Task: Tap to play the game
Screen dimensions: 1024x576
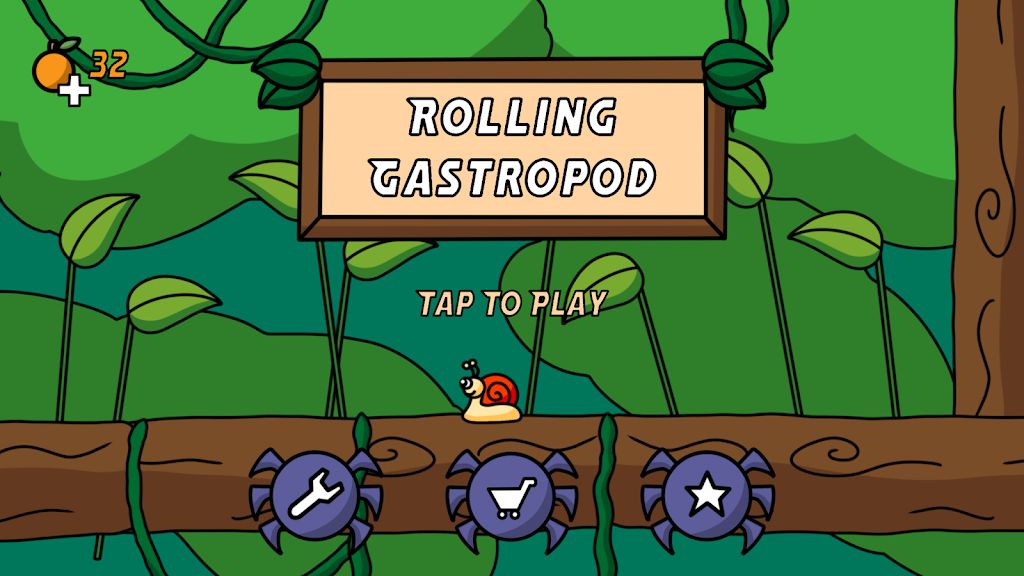Action: point(512,303)
